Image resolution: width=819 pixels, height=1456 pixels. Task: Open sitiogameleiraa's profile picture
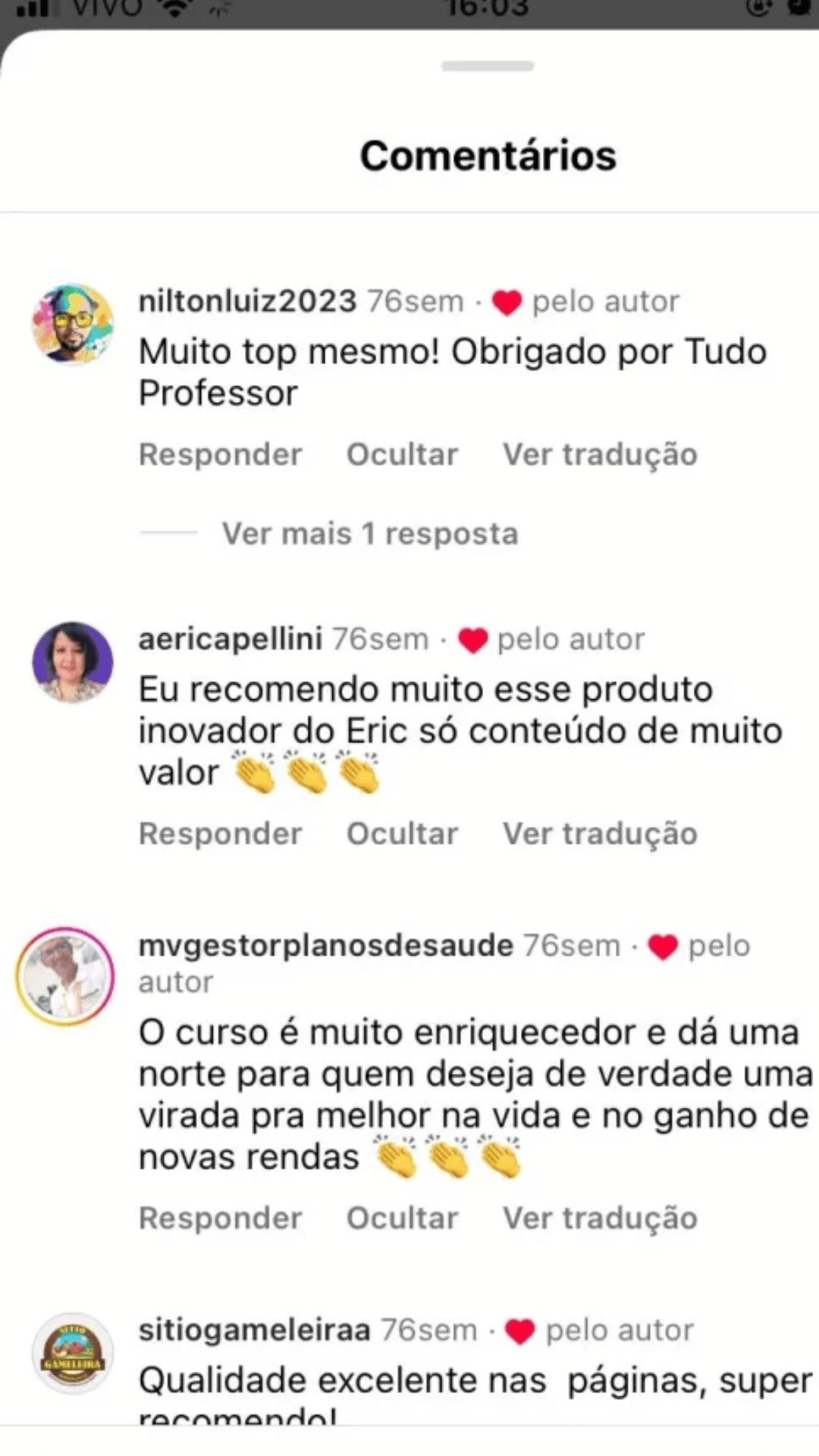pyautogui.click(x=73, y=1353)
